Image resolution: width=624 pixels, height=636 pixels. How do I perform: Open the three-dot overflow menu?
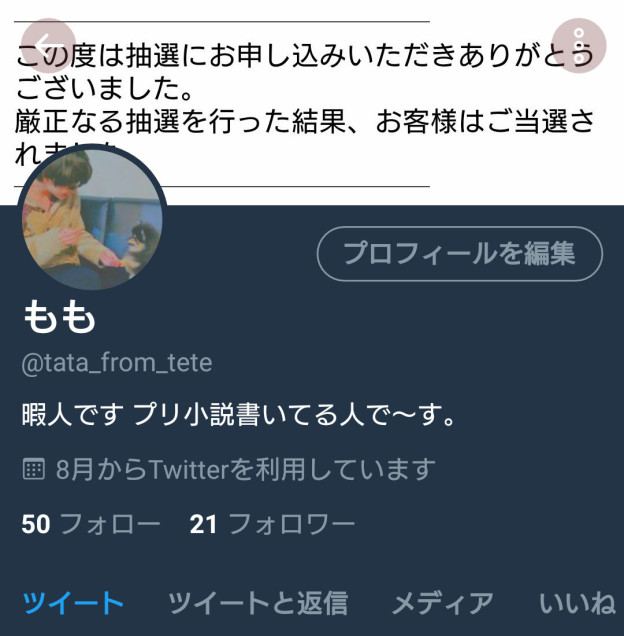coord(579,45)
